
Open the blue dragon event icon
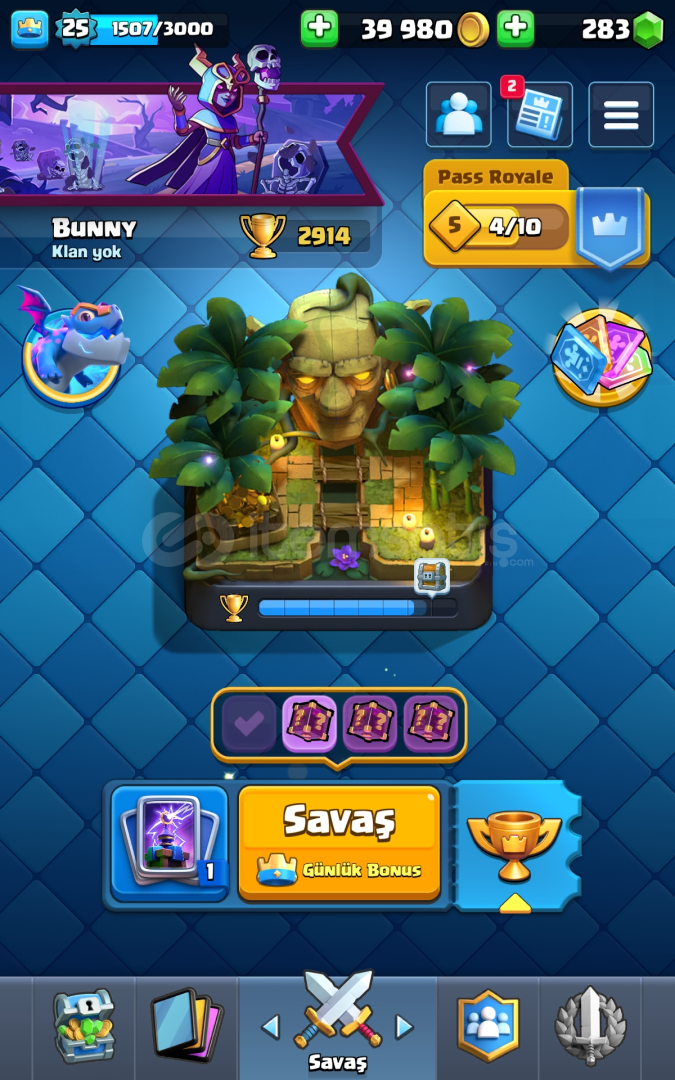click(72, 346)
